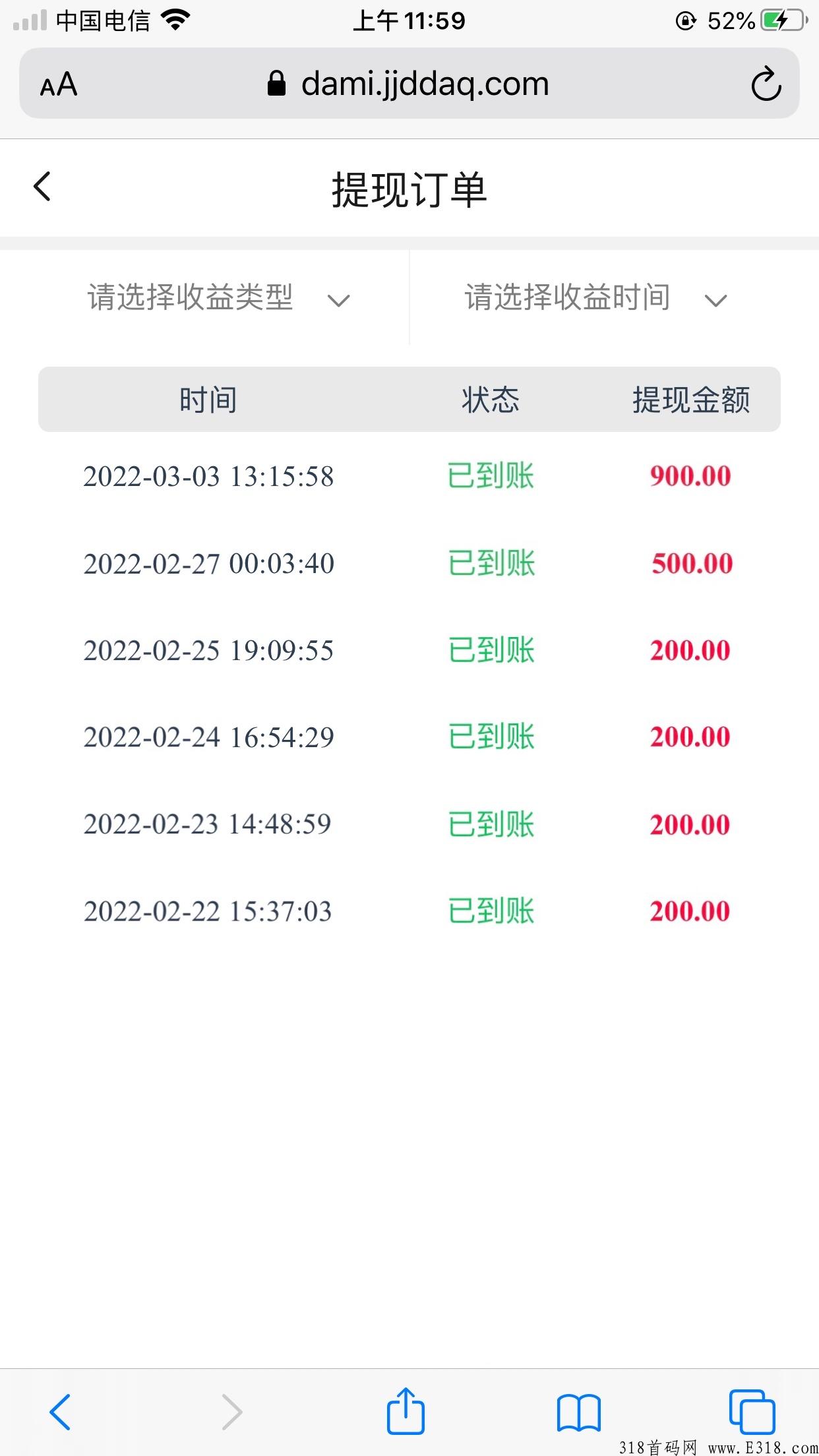
Task: Tap the 已到账 status of the 900.00 withdrawal
Action: pyautogui.click(x=489, y=476)
